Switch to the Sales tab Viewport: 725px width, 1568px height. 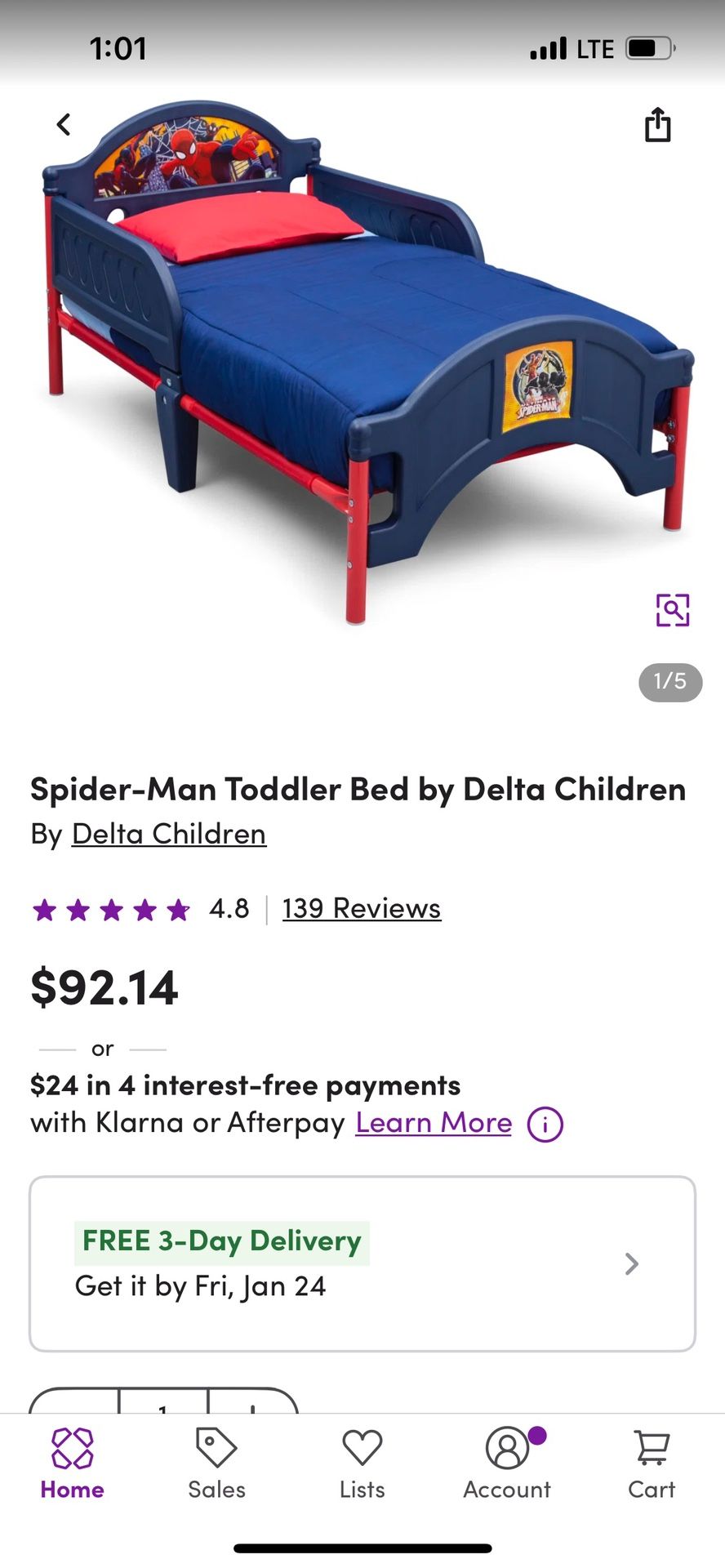click(216, 1464)
